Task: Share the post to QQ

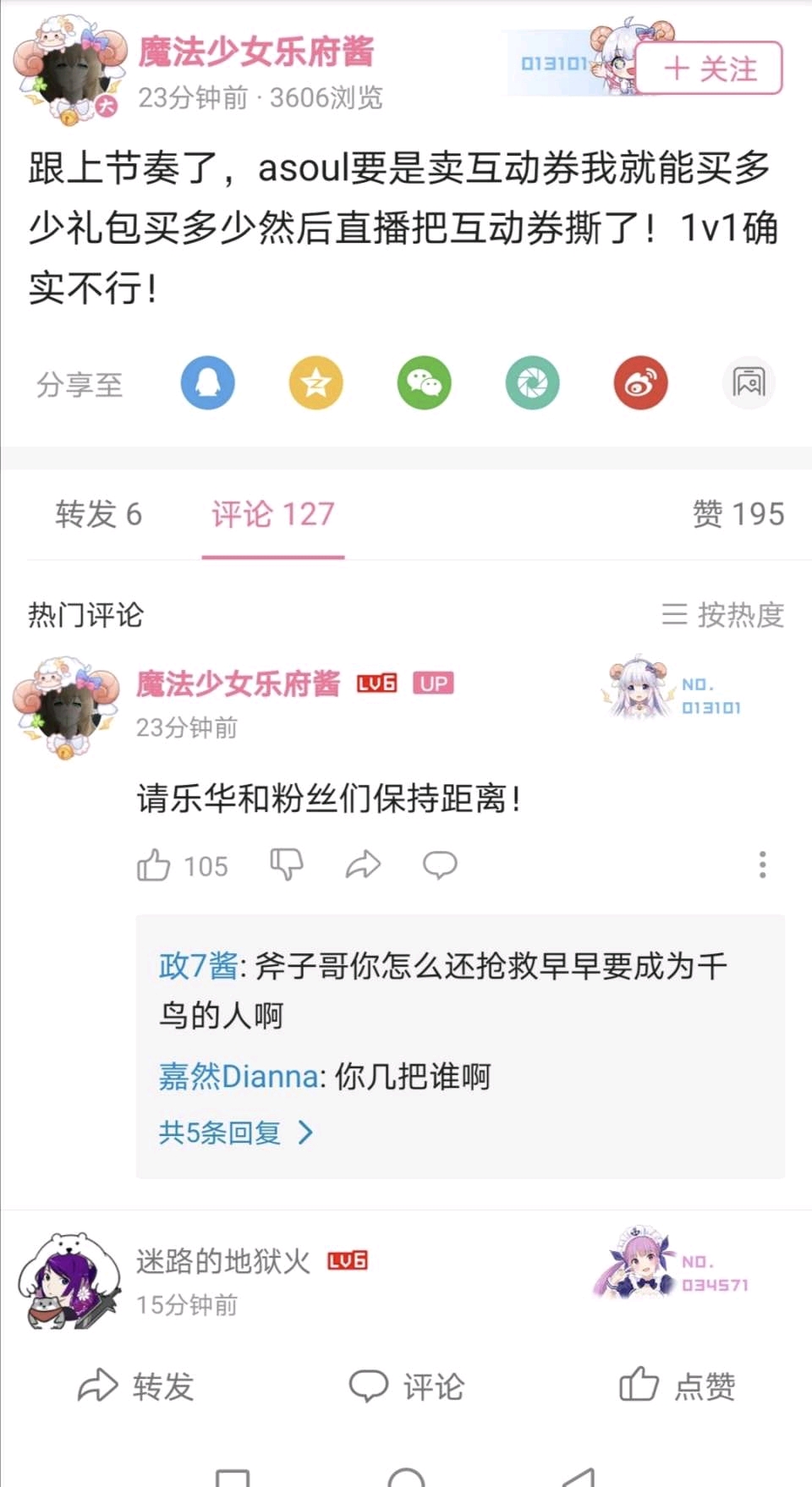Action: point(207,383)
